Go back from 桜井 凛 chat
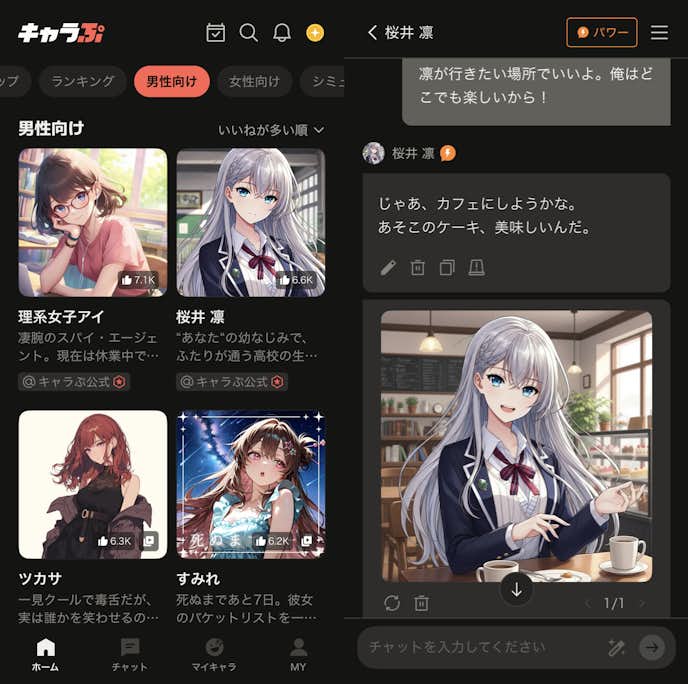 pyautogui.click(x=372, y=33)
